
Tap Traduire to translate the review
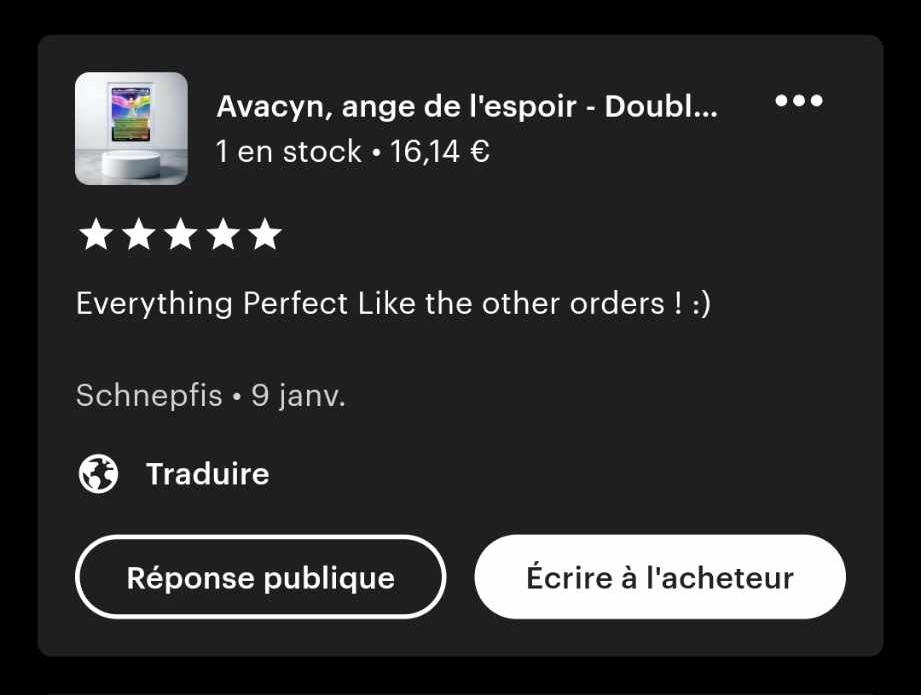pos(207,473)
